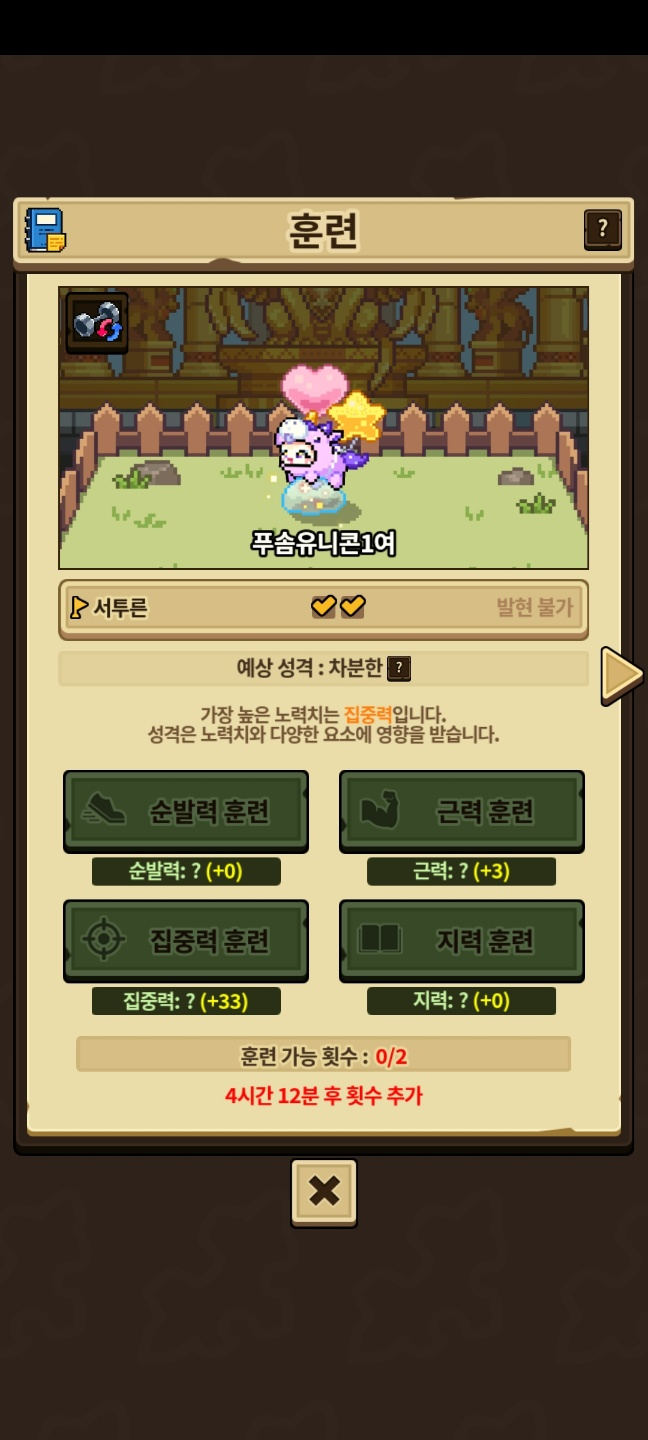Close the training window with X
The width and height of the screenshot is (648, 1440).
[x=324, y=1191]
